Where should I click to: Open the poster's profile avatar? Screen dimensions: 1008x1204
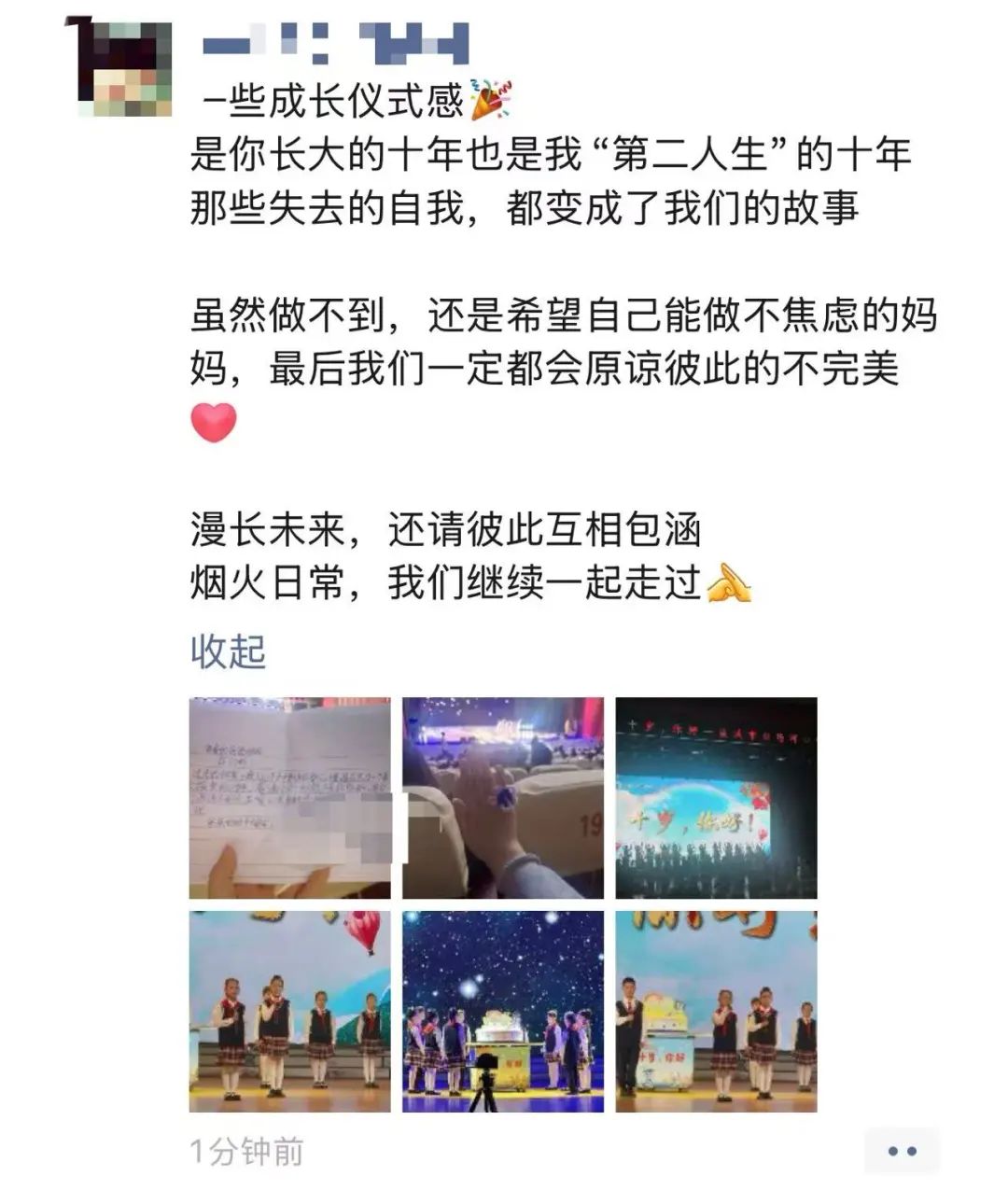(x=121, y=67)
